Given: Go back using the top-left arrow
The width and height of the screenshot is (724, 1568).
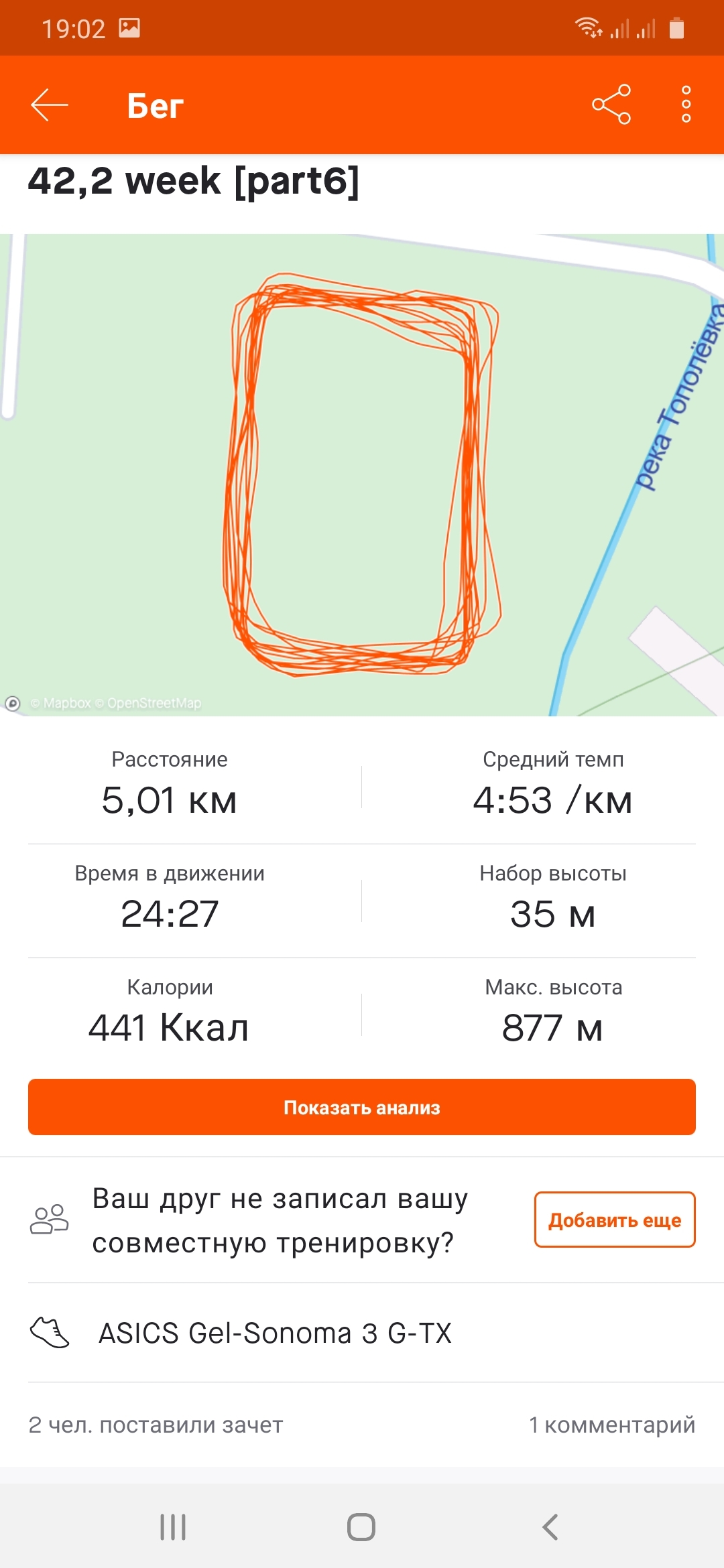Looking at the screenshot, I should (x=50, y=105).
